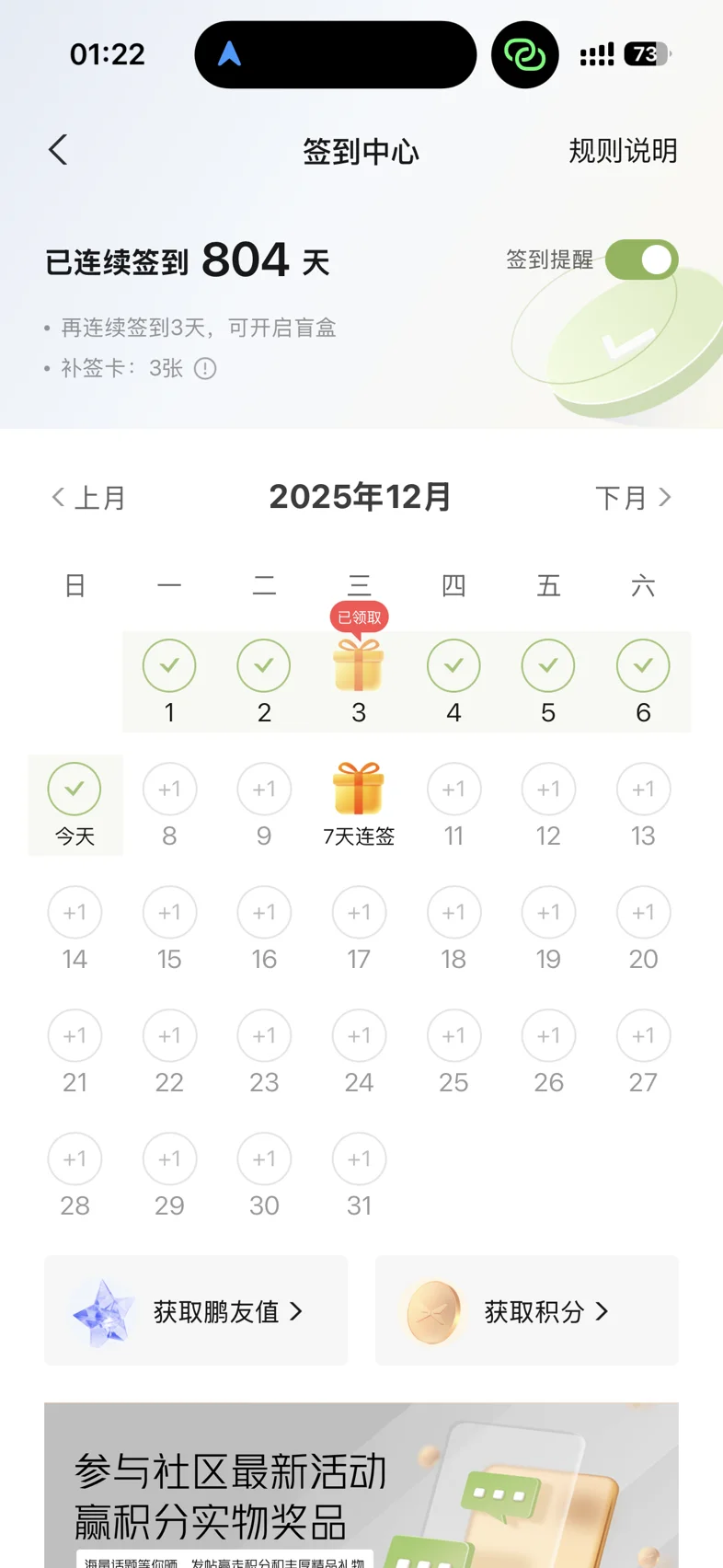Go back from the 签到中心 page
Viewport: 723px width, 1568px height.
click(59, 150)
